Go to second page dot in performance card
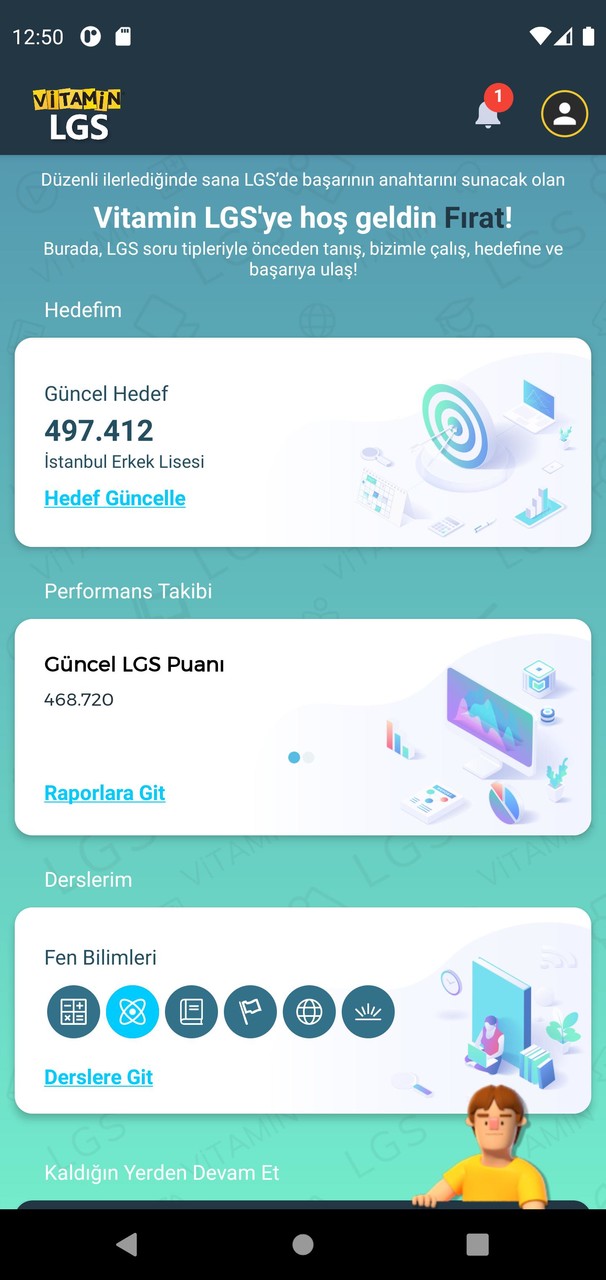The width and height of the screenshot is (606, 1280). tap(309, 758)
